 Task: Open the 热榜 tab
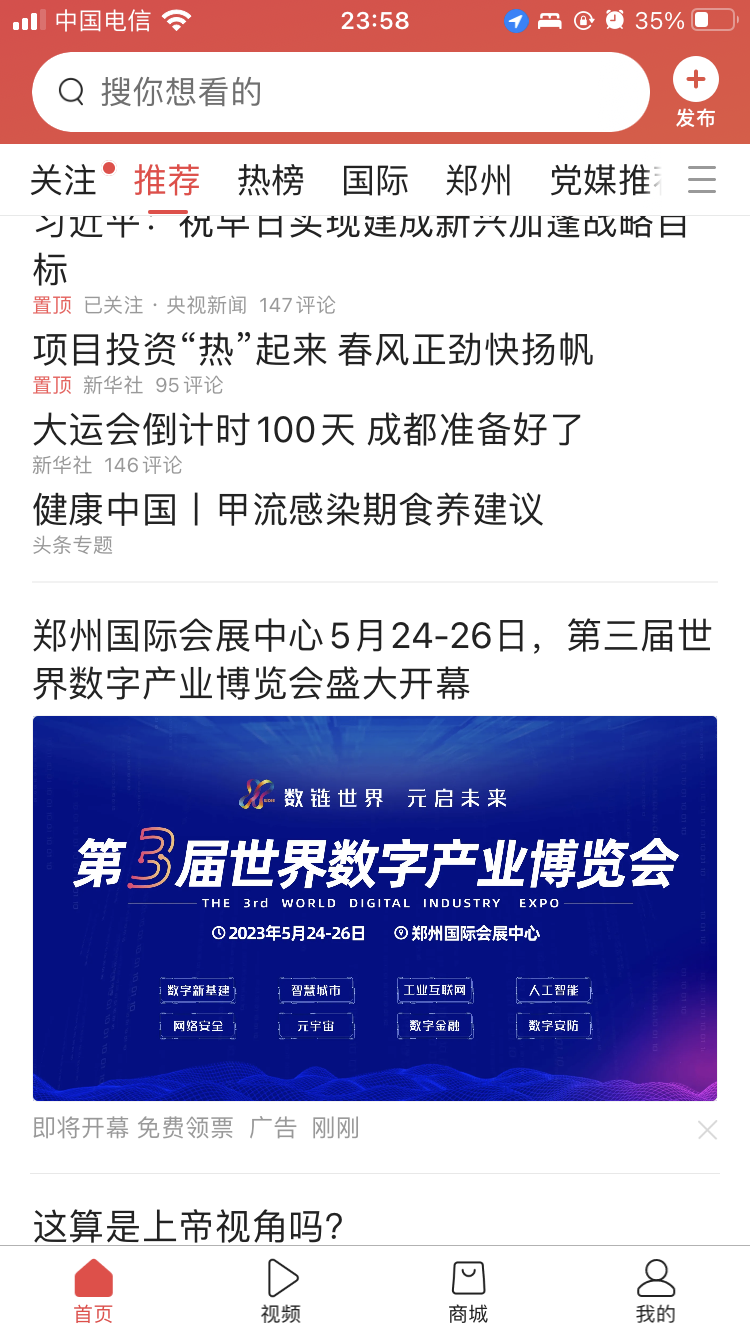[271, 180]
